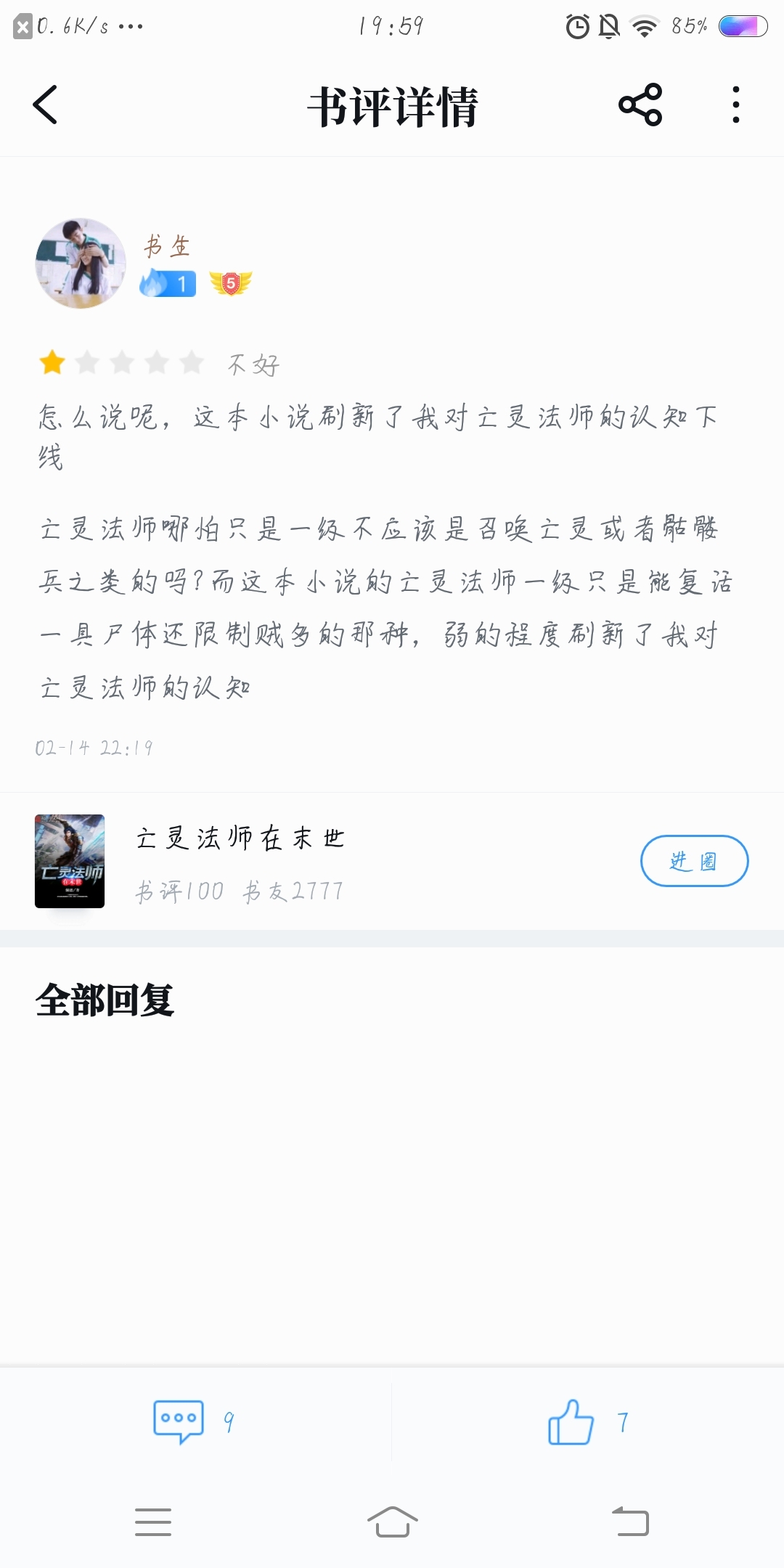
Task: Share this book review
Action: click(640, 105)
